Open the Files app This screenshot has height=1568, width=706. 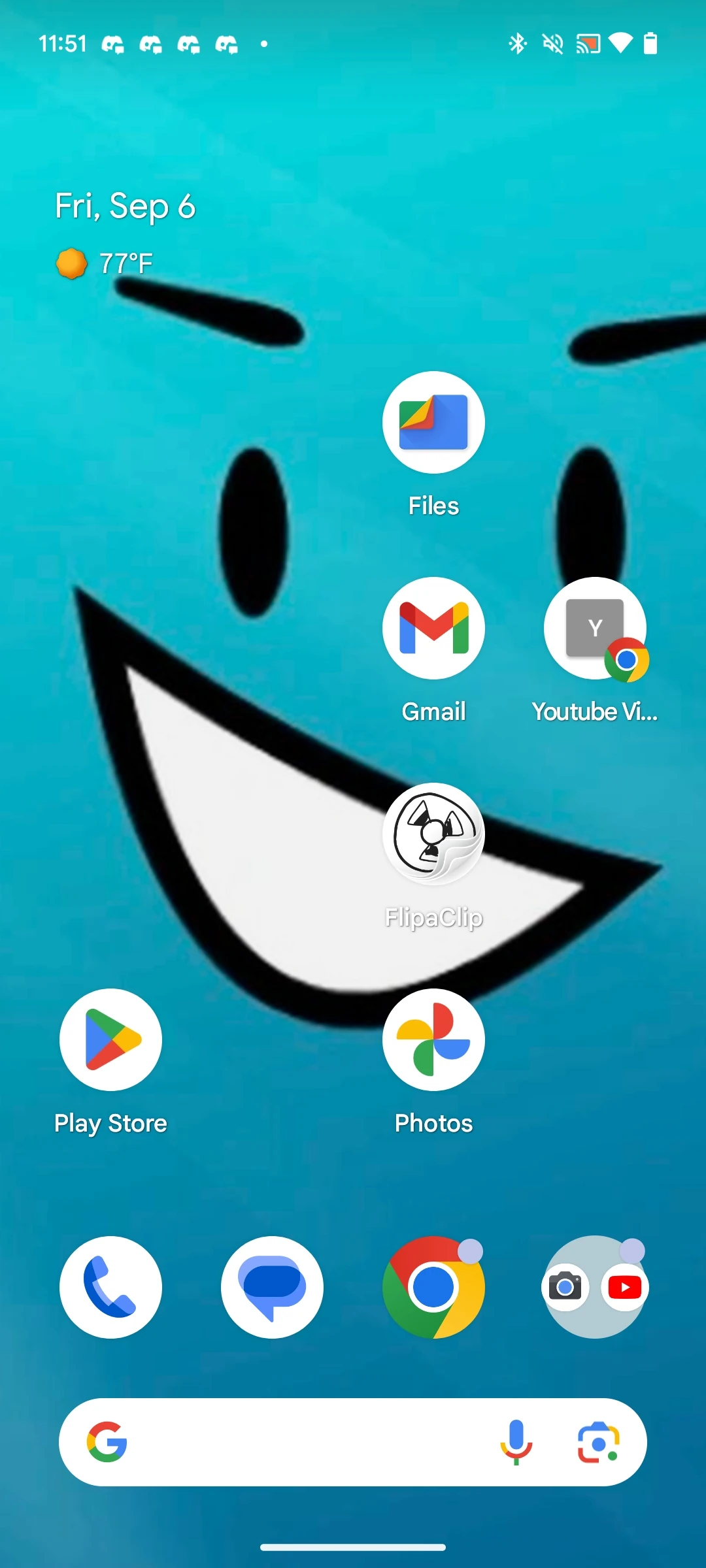click(x=433, y=423)
